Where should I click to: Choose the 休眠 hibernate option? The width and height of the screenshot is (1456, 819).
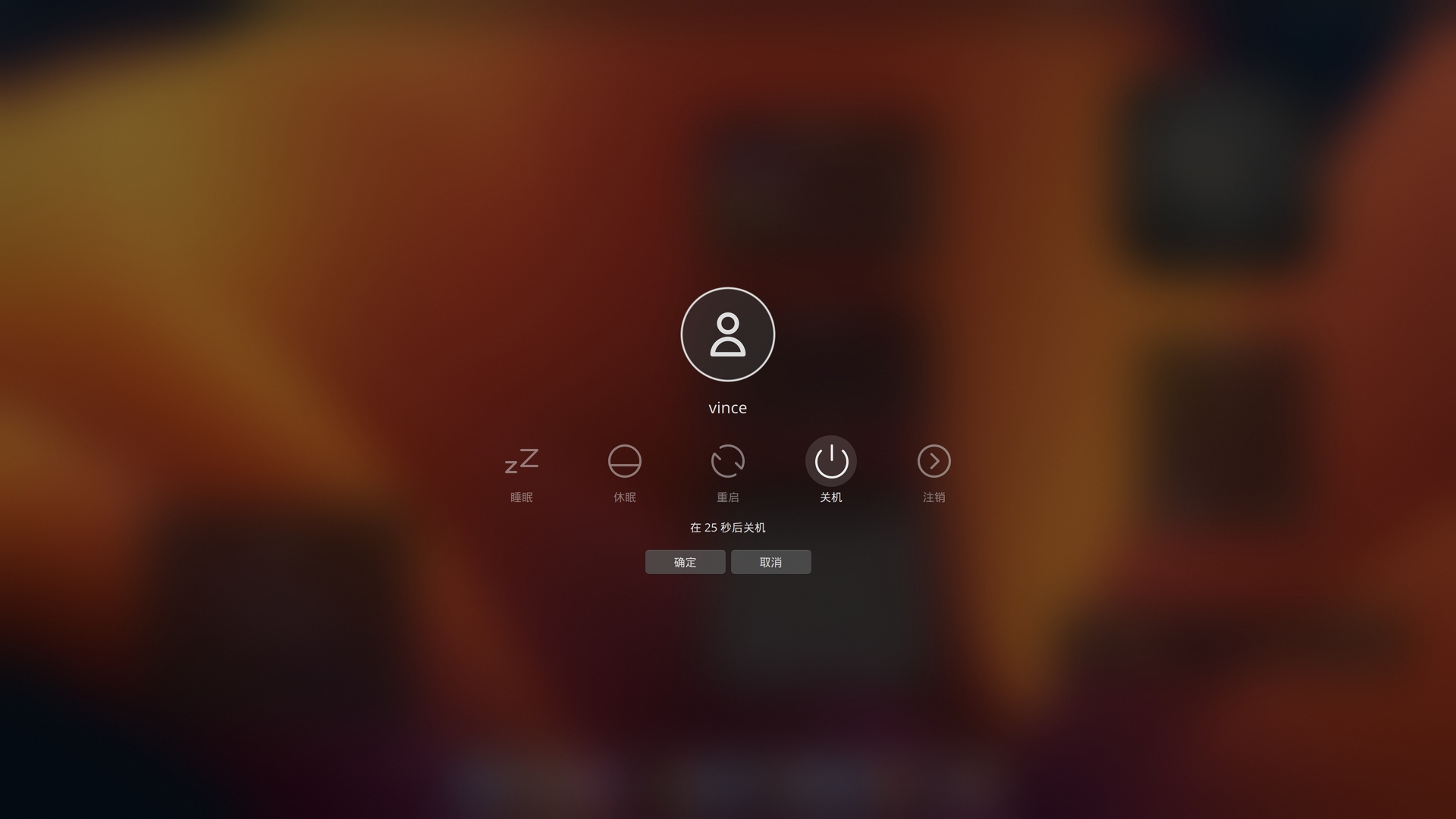coord(625,462)
